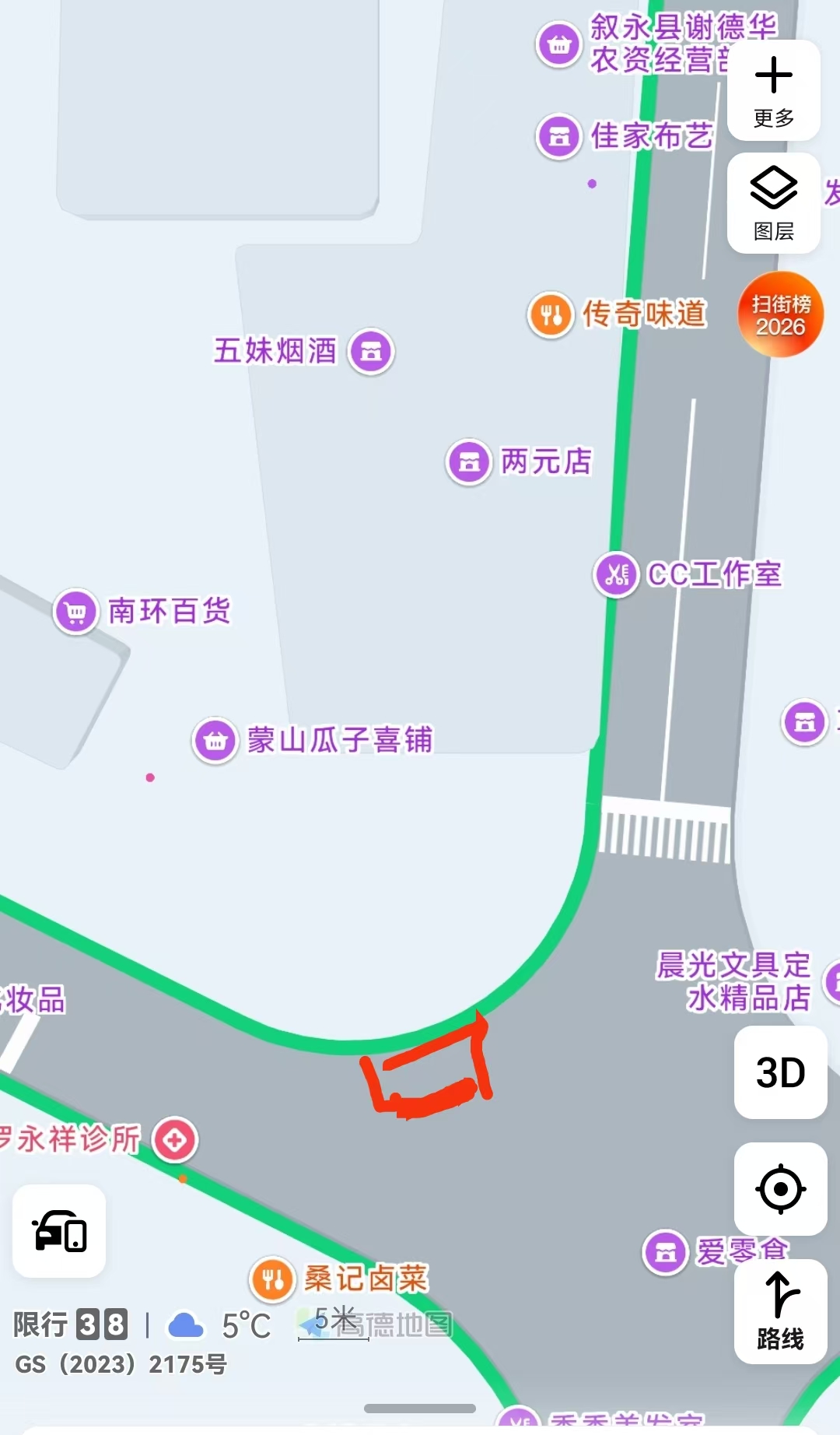Center the map on my location
Image resolution: width=840 pixels, height=1435 pixels.
[780, 1189]
